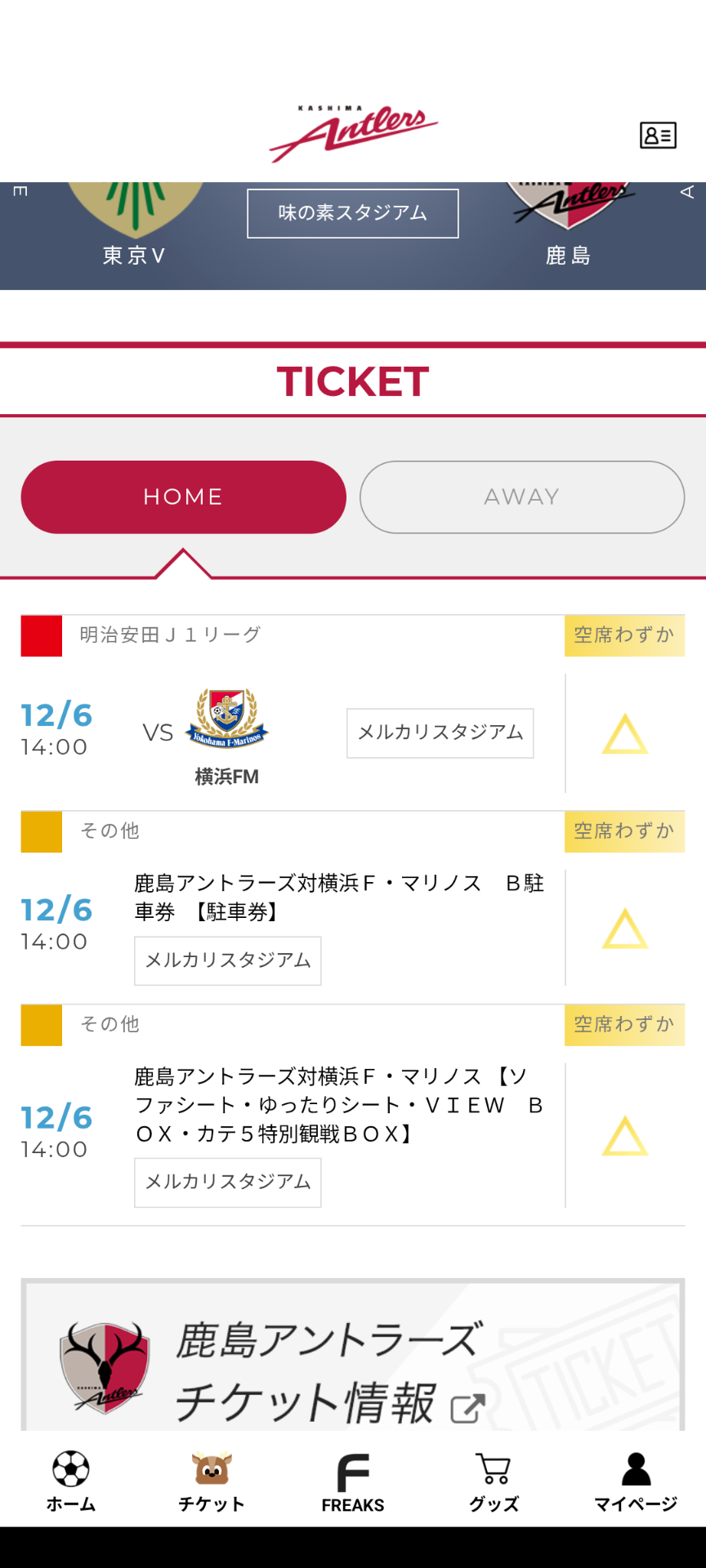Open the FREAKS tab
This screenshot has width=706, height=1568.
pyautogui.click(x=353, y=1481)
